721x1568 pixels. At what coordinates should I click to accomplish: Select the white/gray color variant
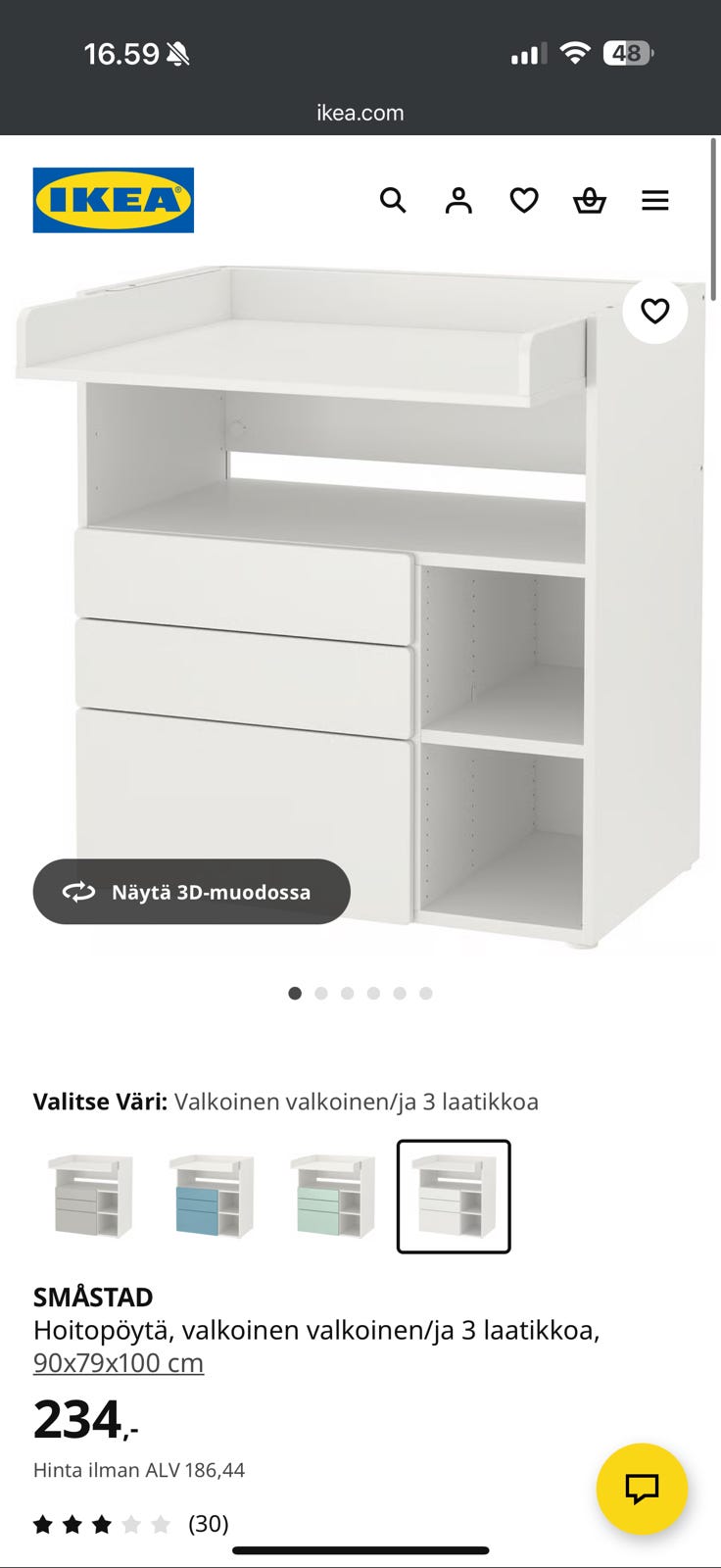point(90,1197)
